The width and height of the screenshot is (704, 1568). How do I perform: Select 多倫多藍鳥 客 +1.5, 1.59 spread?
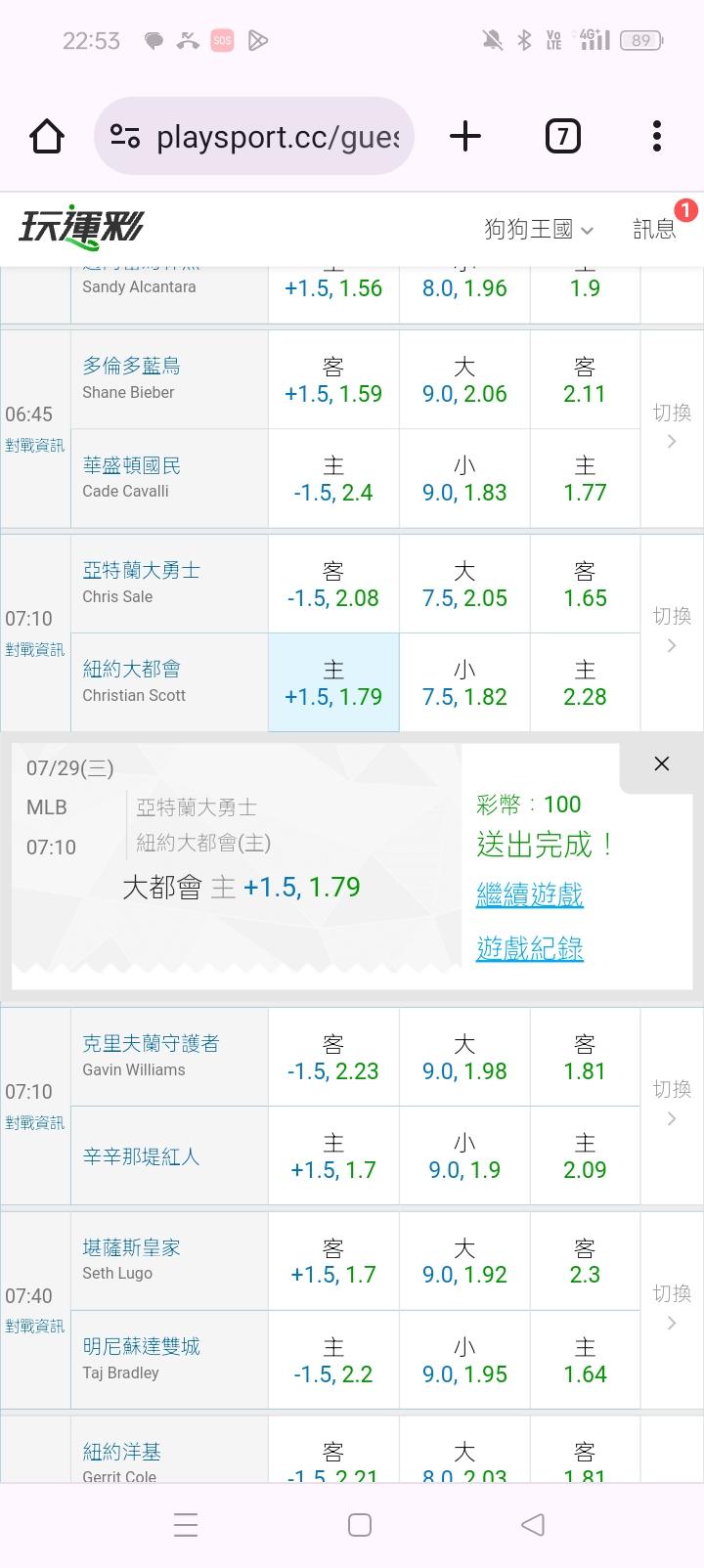[333, 380]
